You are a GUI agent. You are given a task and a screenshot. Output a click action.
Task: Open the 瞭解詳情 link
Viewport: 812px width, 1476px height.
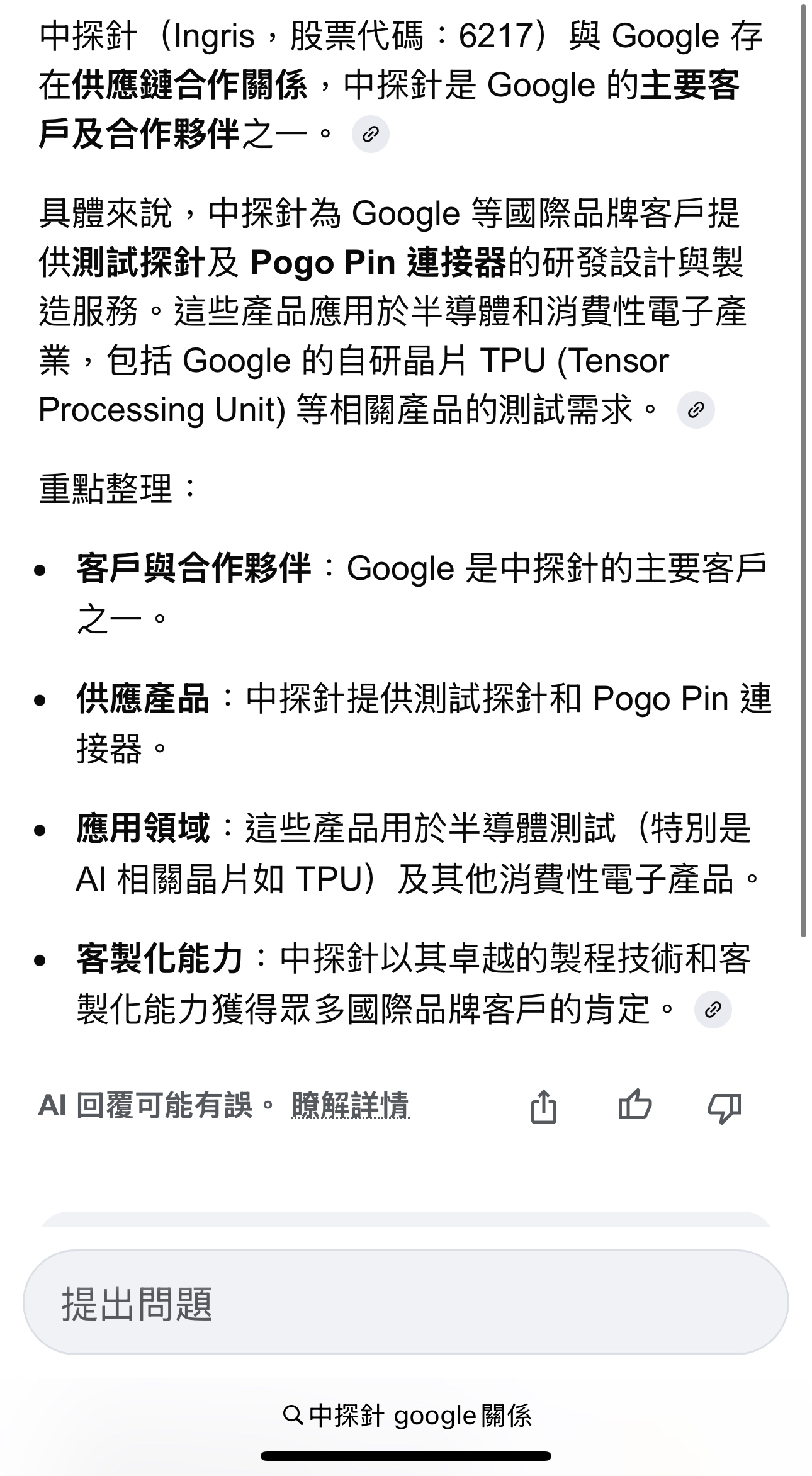[350, 1105]
